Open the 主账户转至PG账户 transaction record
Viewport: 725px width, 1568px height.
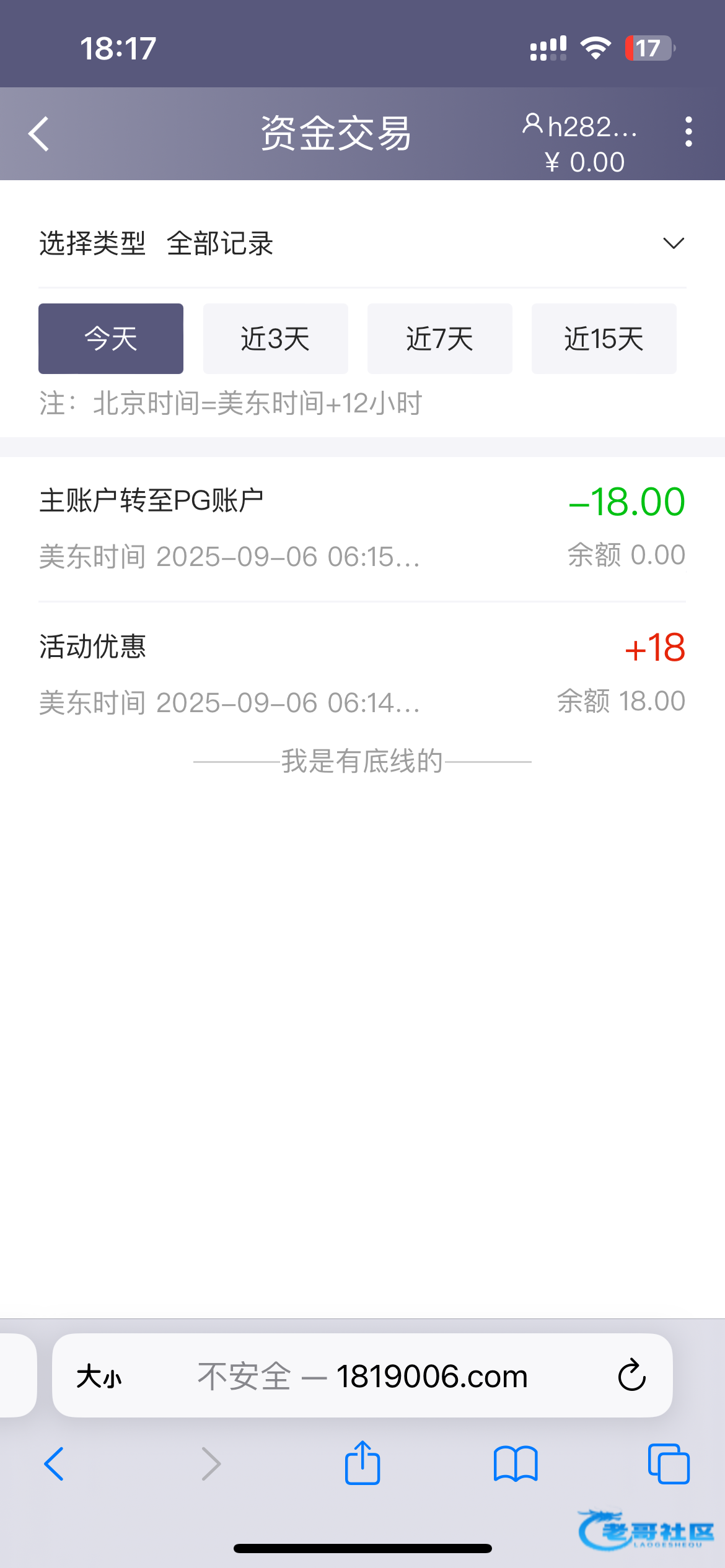(362, 528)
